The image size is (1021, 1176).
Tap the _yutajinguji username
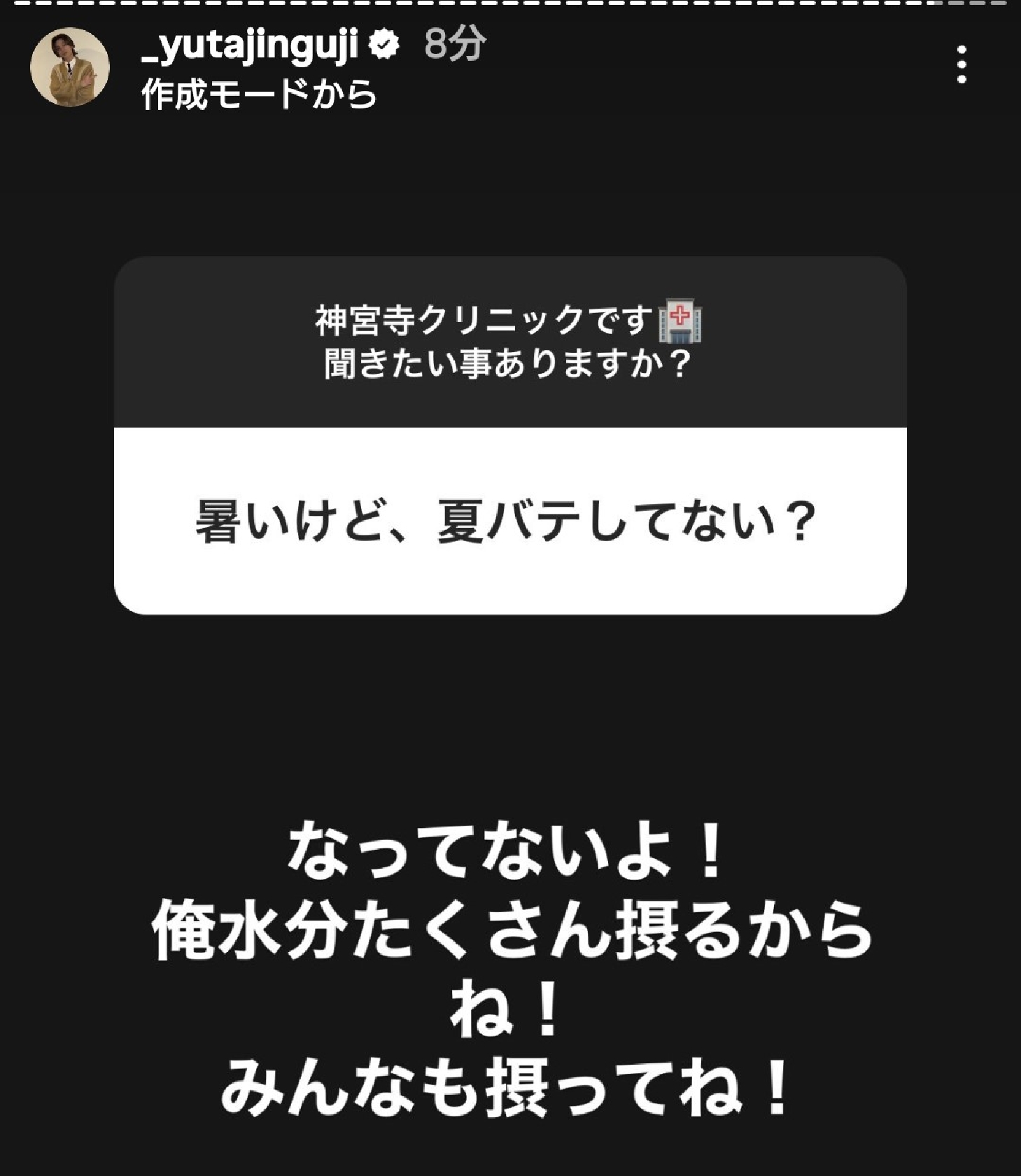[251, 46]
